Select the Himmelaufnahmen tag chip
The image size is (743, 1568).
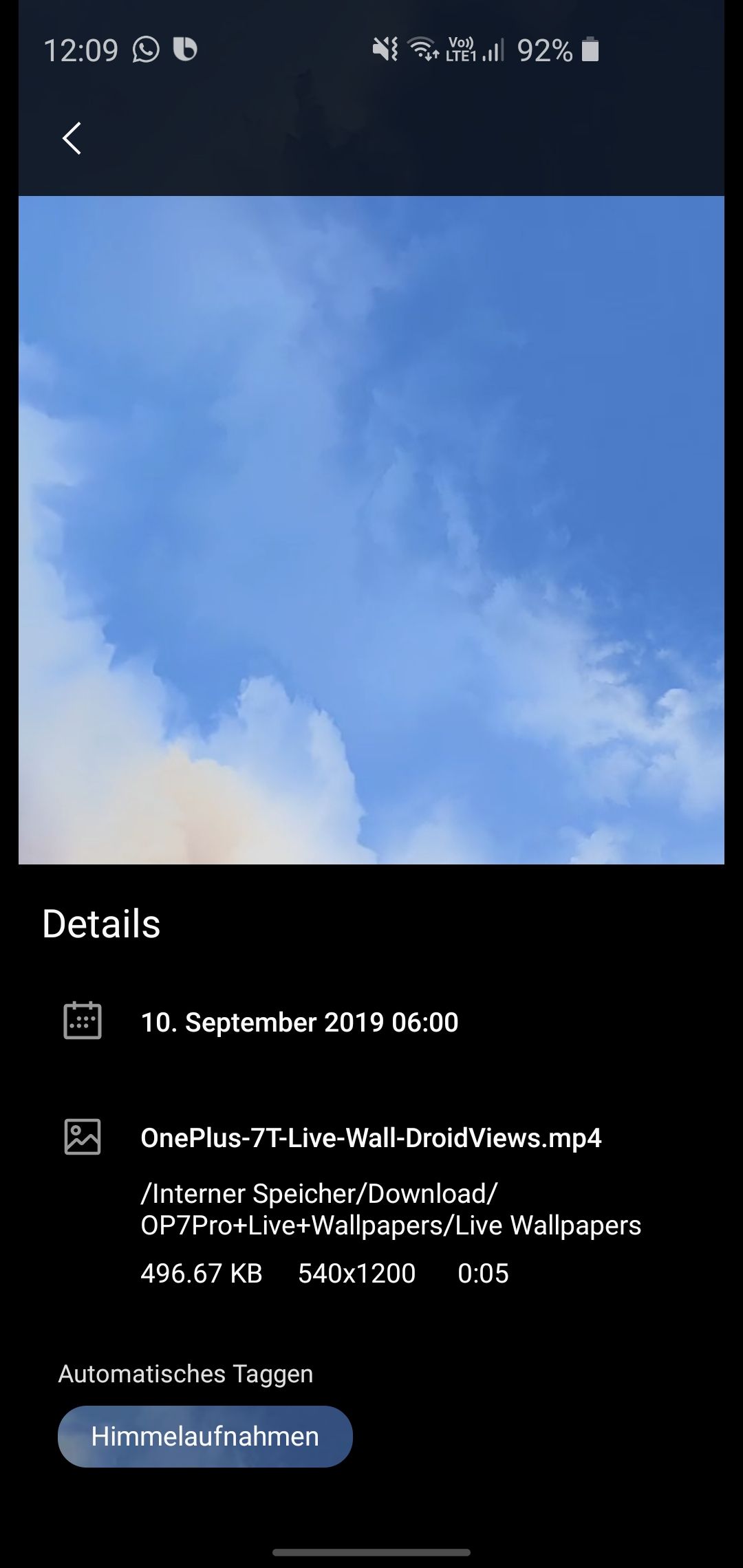point(205,1436)
